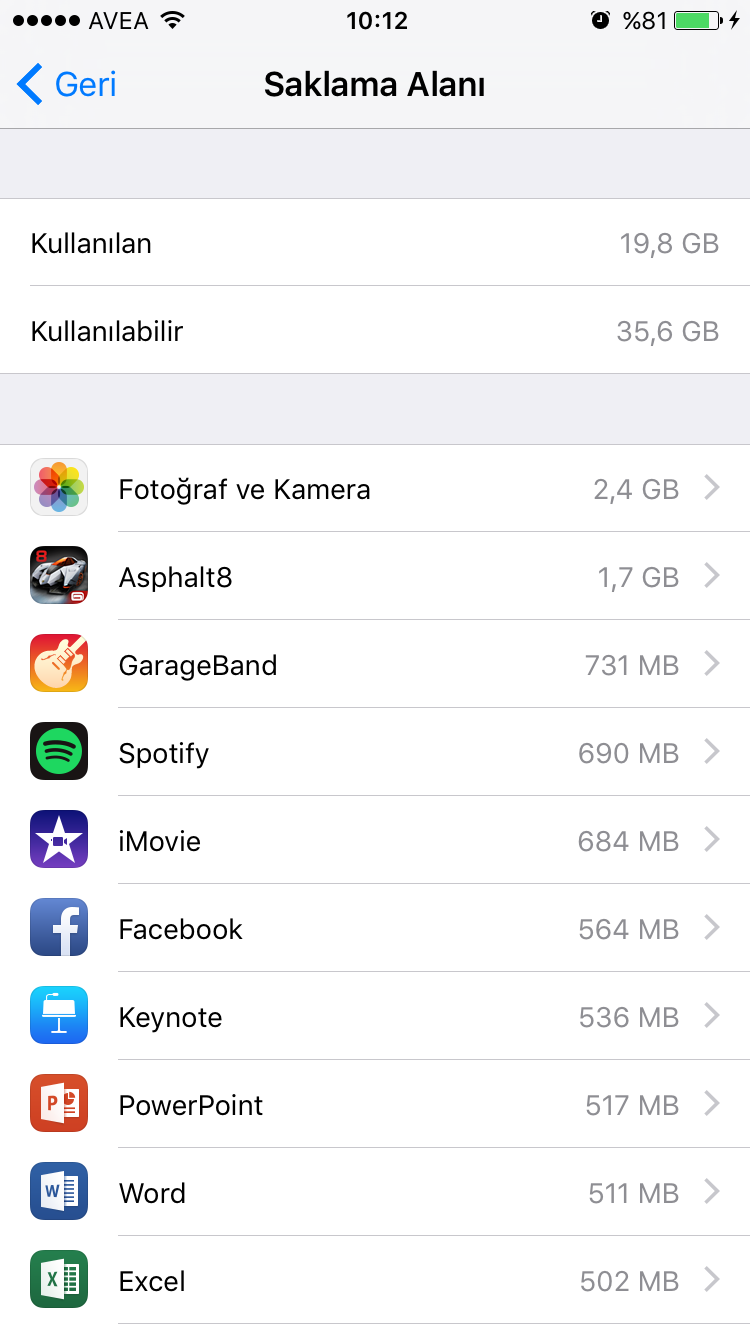Tap the Keynote storage entry
Viewport: 750px width, 1334px height.
pyautogui.click(x=375, y=1015)
